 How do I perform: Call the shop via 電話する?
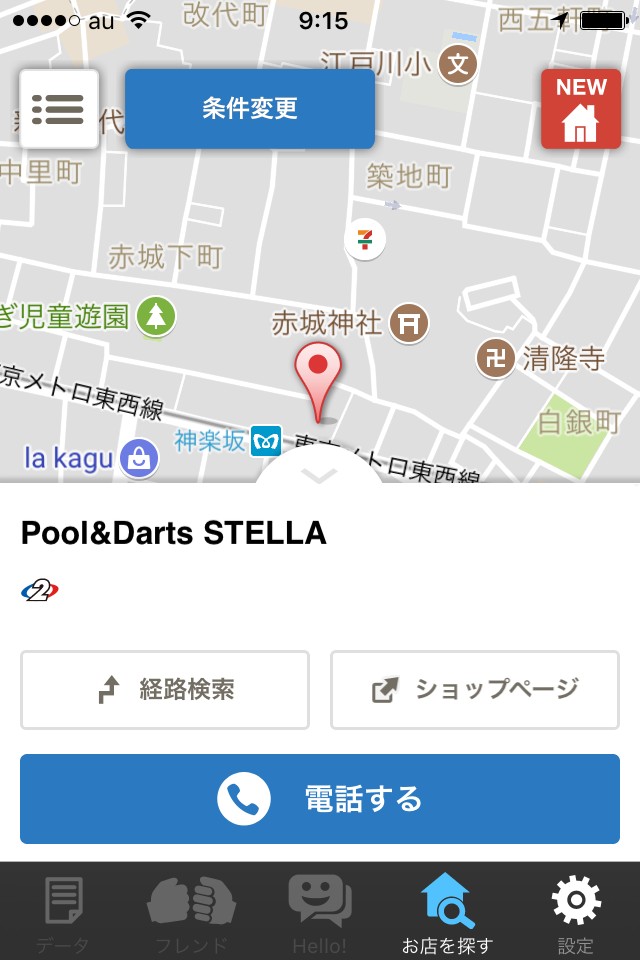[x=320, y=799]
